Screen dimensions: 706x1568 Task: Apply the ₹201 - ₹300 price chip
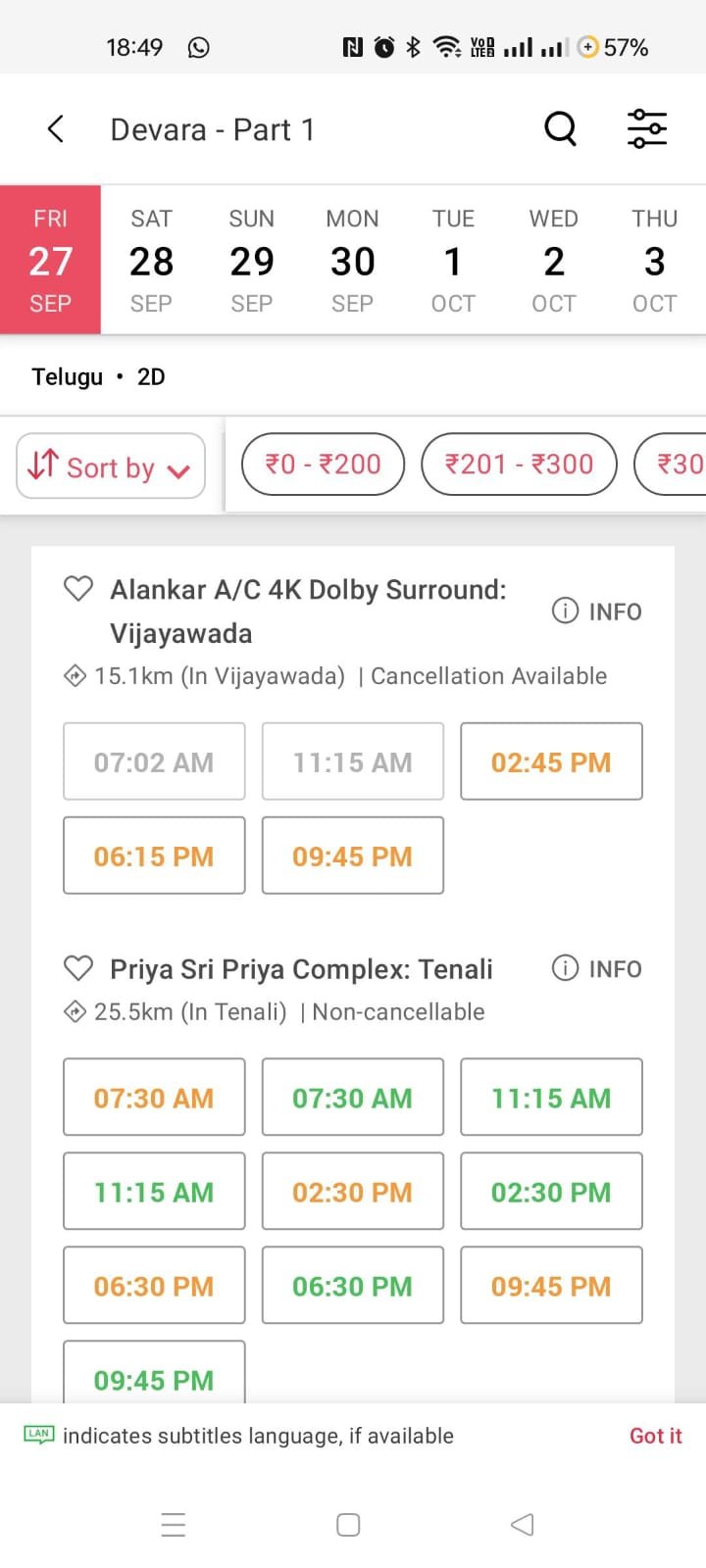pyautogui.click(x=519, y=464)
